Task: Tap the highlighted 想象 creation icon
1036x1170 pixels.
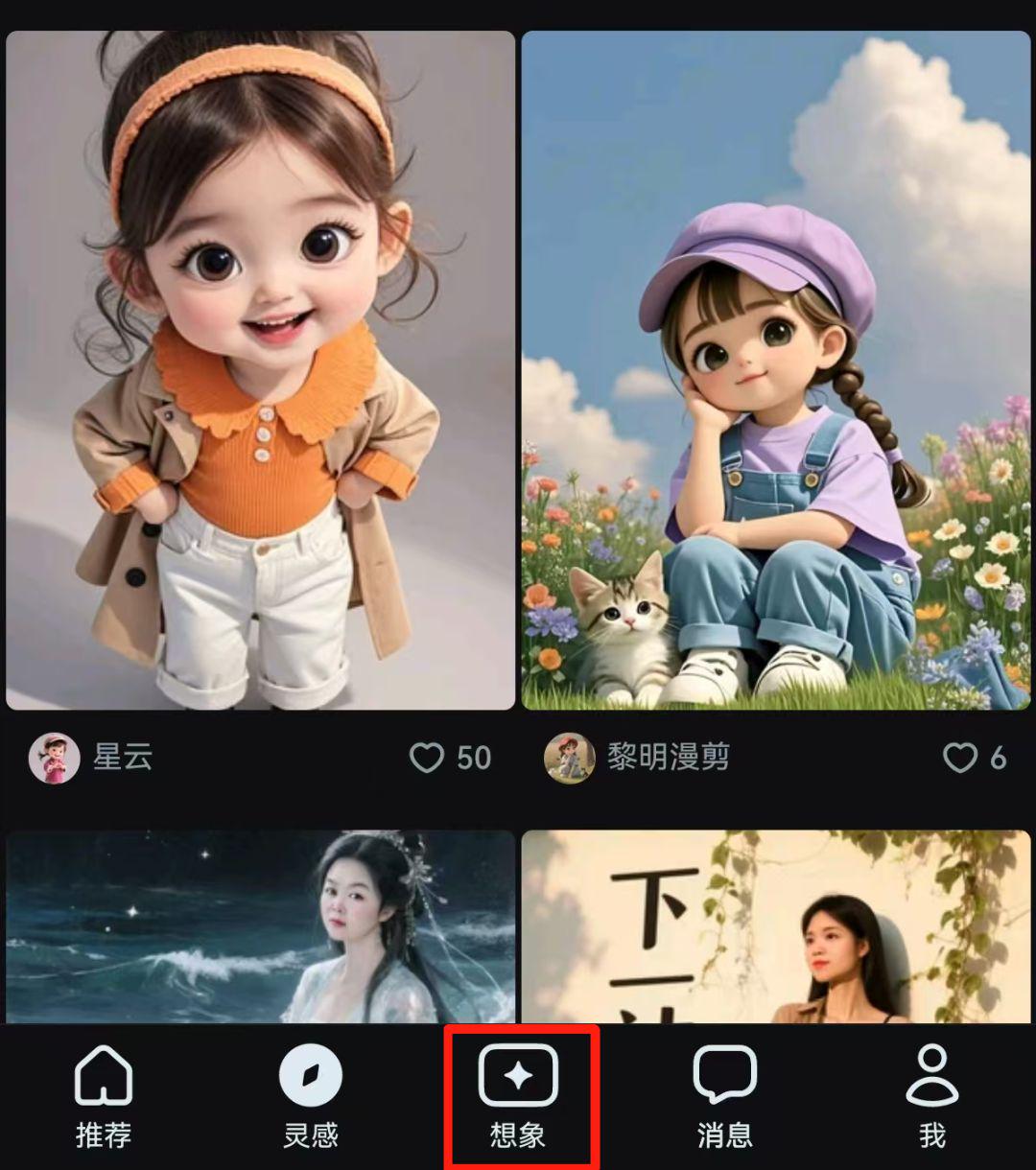Action: 518,1076
